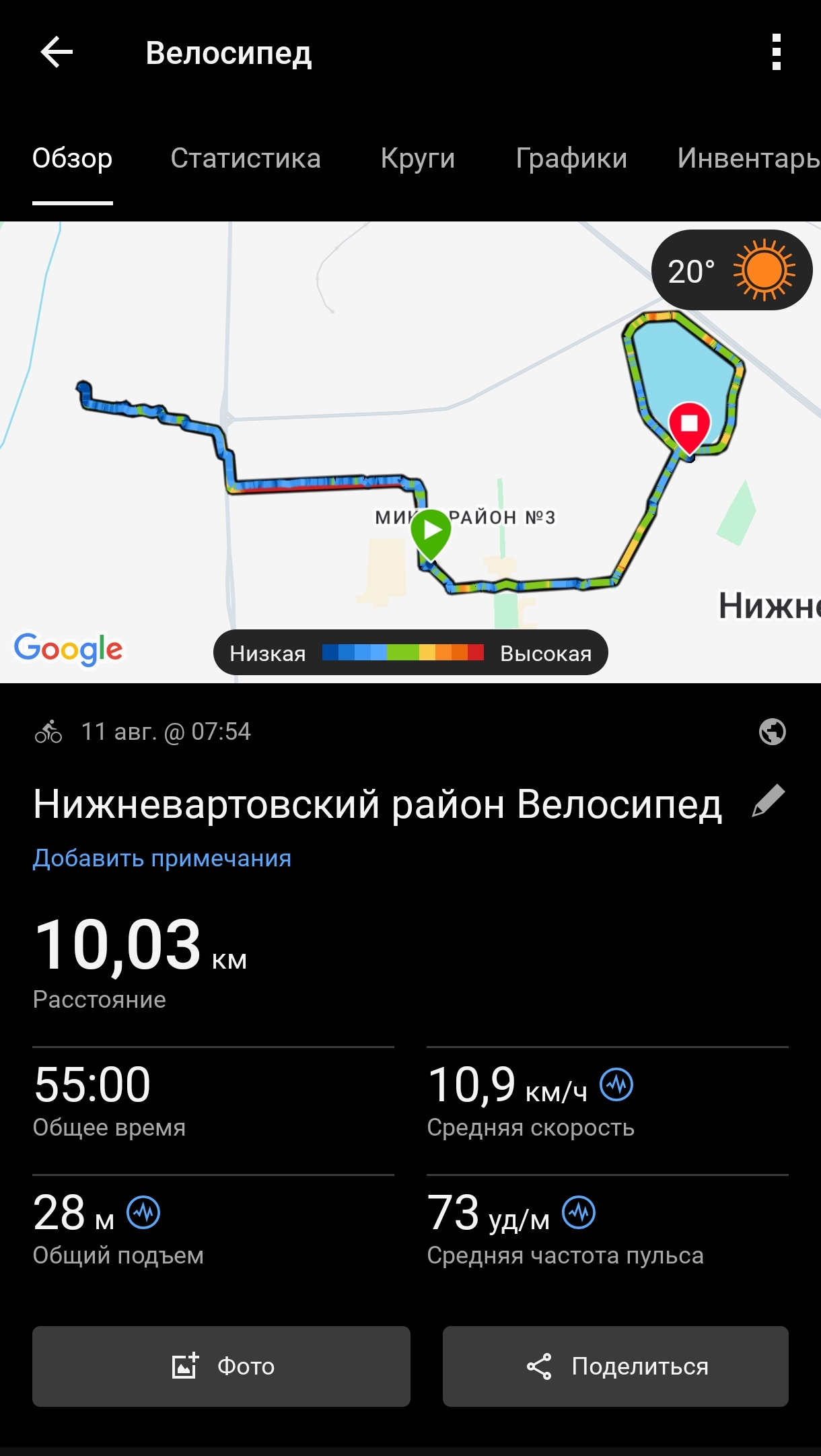Viewport: 821px width, 1456px height.
Task: Go back using the top-left arrow
Action: (57, 53)
